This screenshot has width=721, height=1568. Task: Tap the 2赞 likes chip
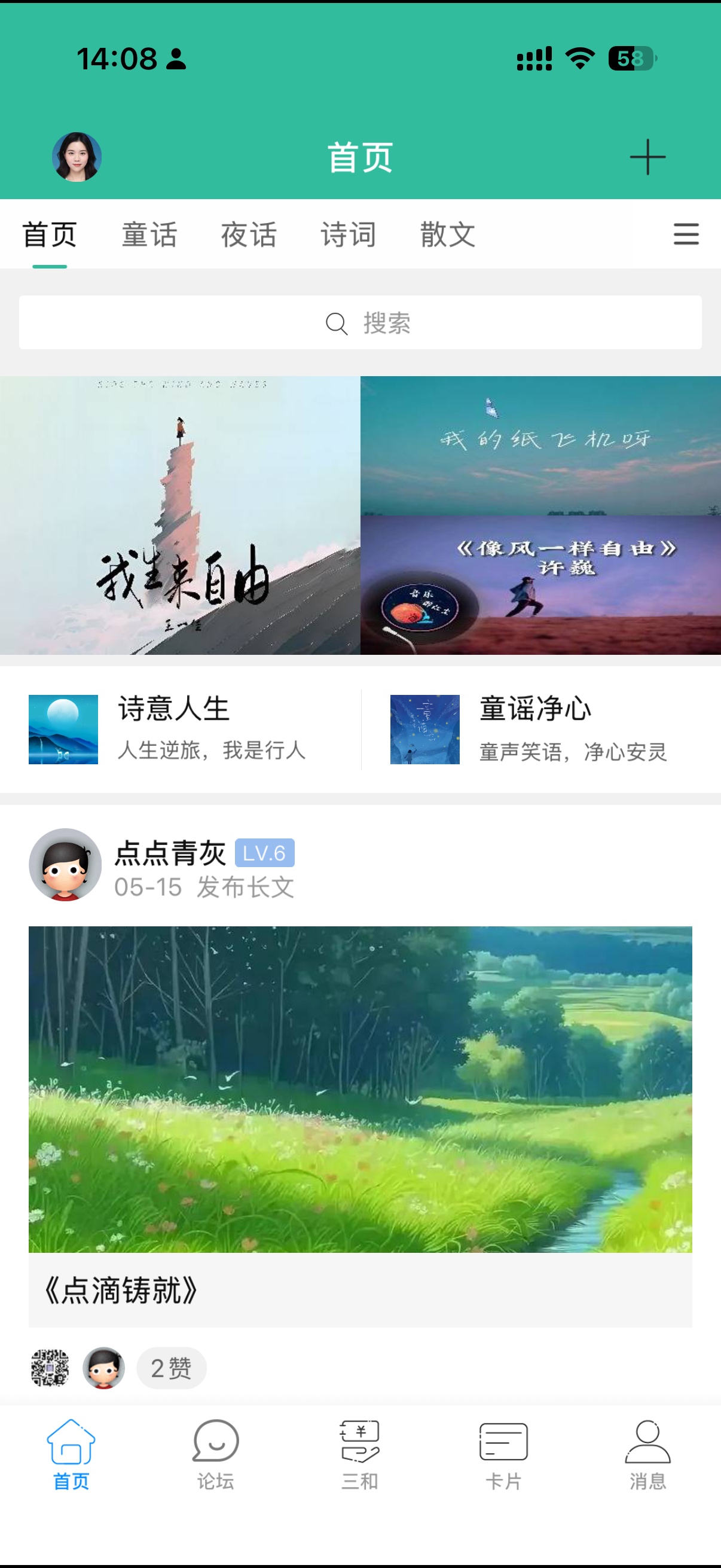click(x=171, y=1368)
